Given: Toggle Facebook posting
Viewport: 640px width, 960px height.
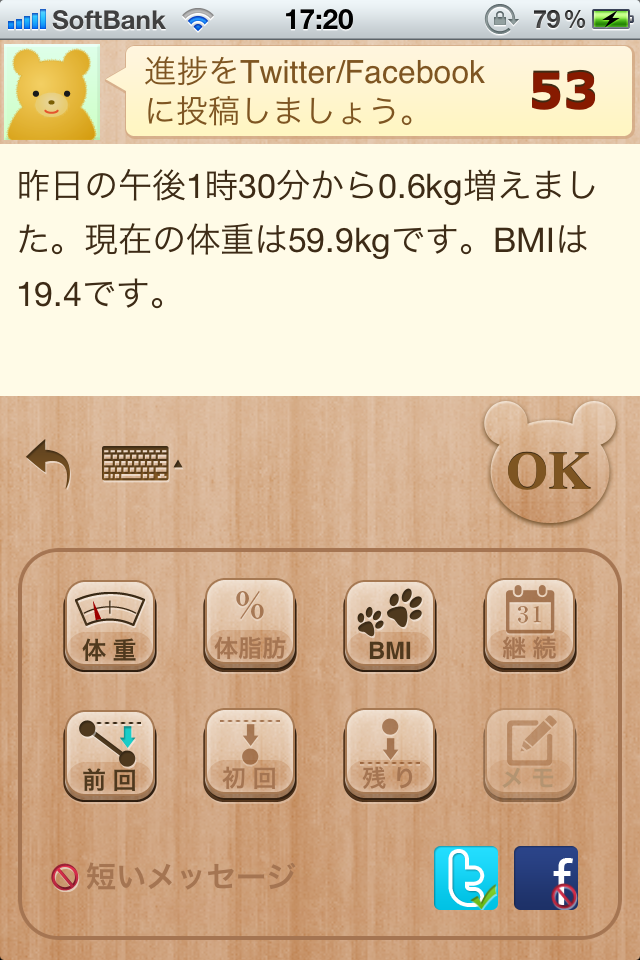Looking at the screenshot, I should click(x=546, y=878).
